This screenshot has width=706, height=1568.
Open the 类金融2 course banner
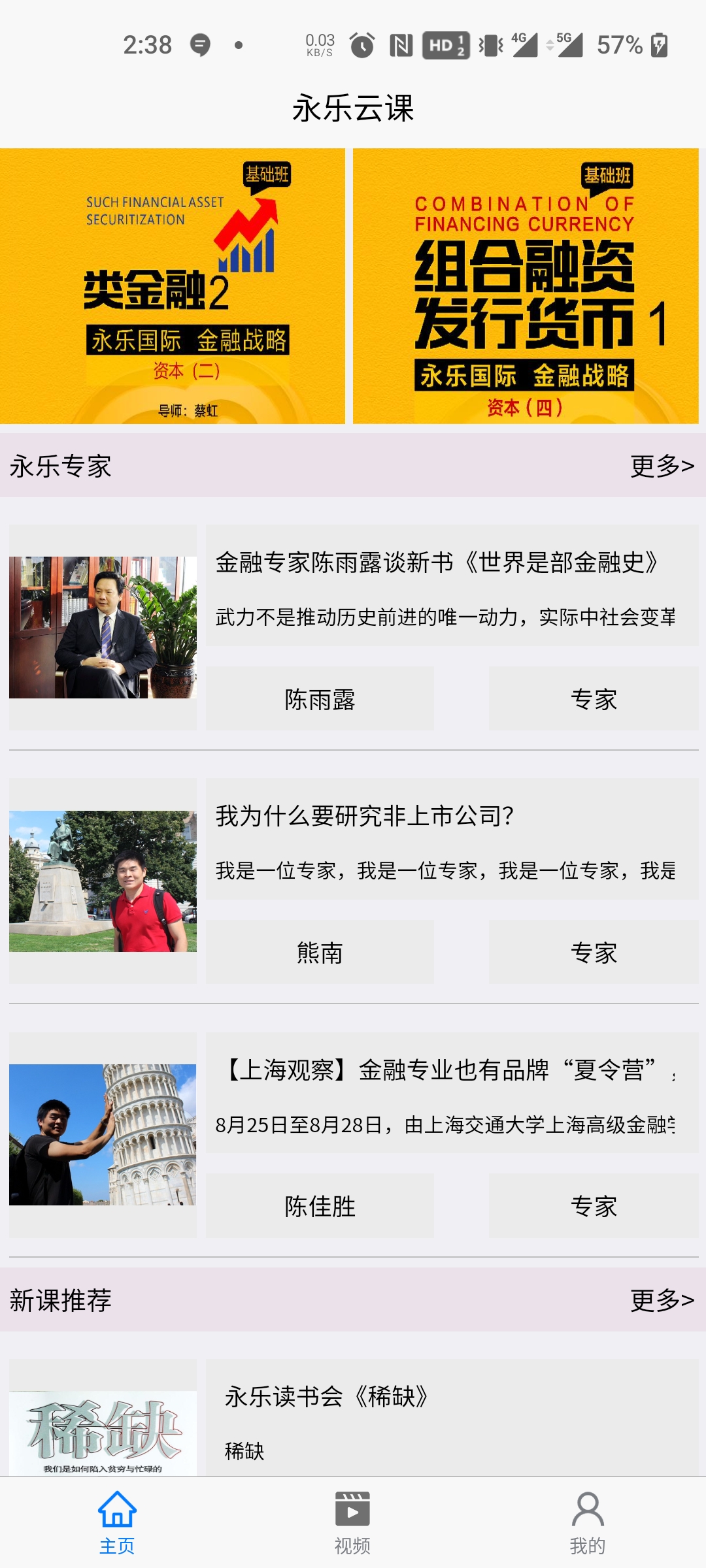coord(173,286)
